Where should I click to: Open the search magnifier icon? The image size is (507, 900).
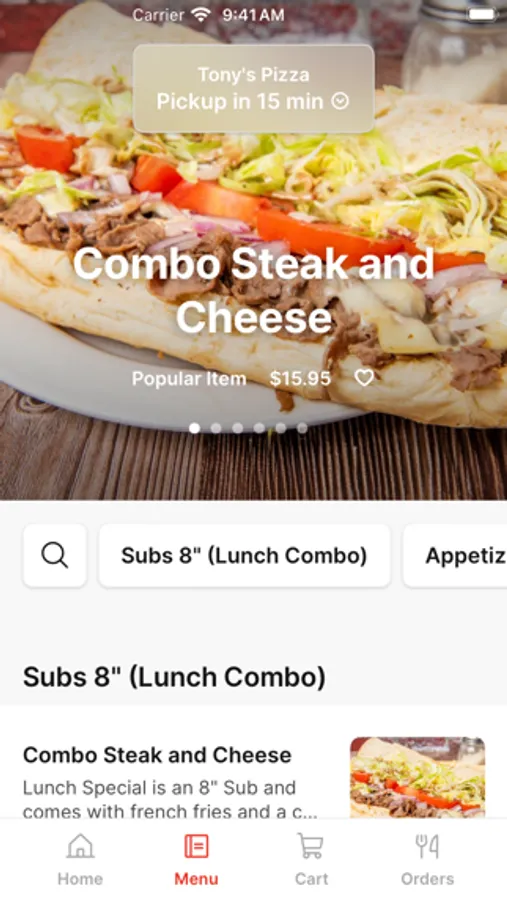[55, 555]
